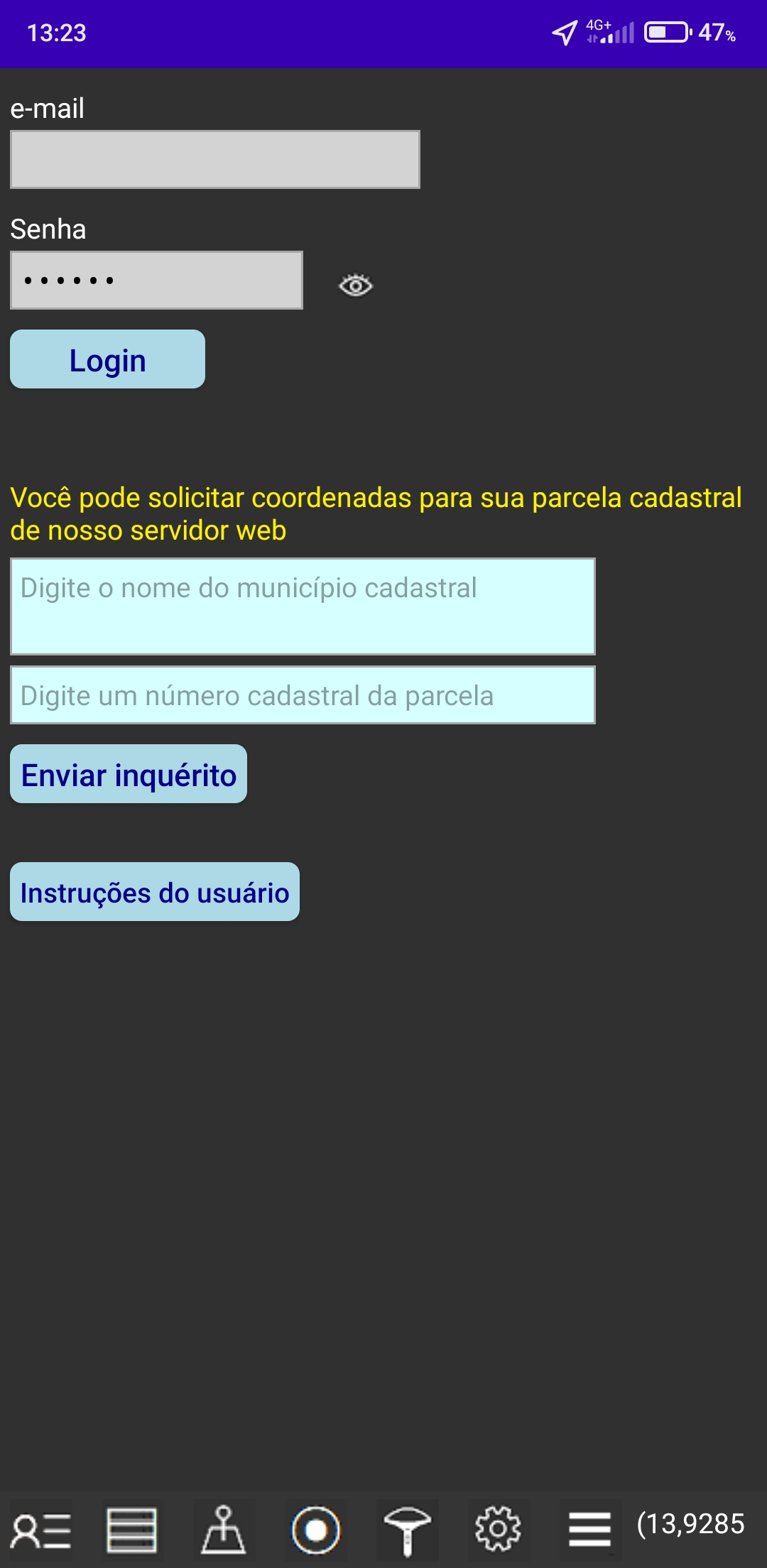Open the stacked rows list icon
The width and height of the screenshot is (767, 1568).
click(132, 1531)
